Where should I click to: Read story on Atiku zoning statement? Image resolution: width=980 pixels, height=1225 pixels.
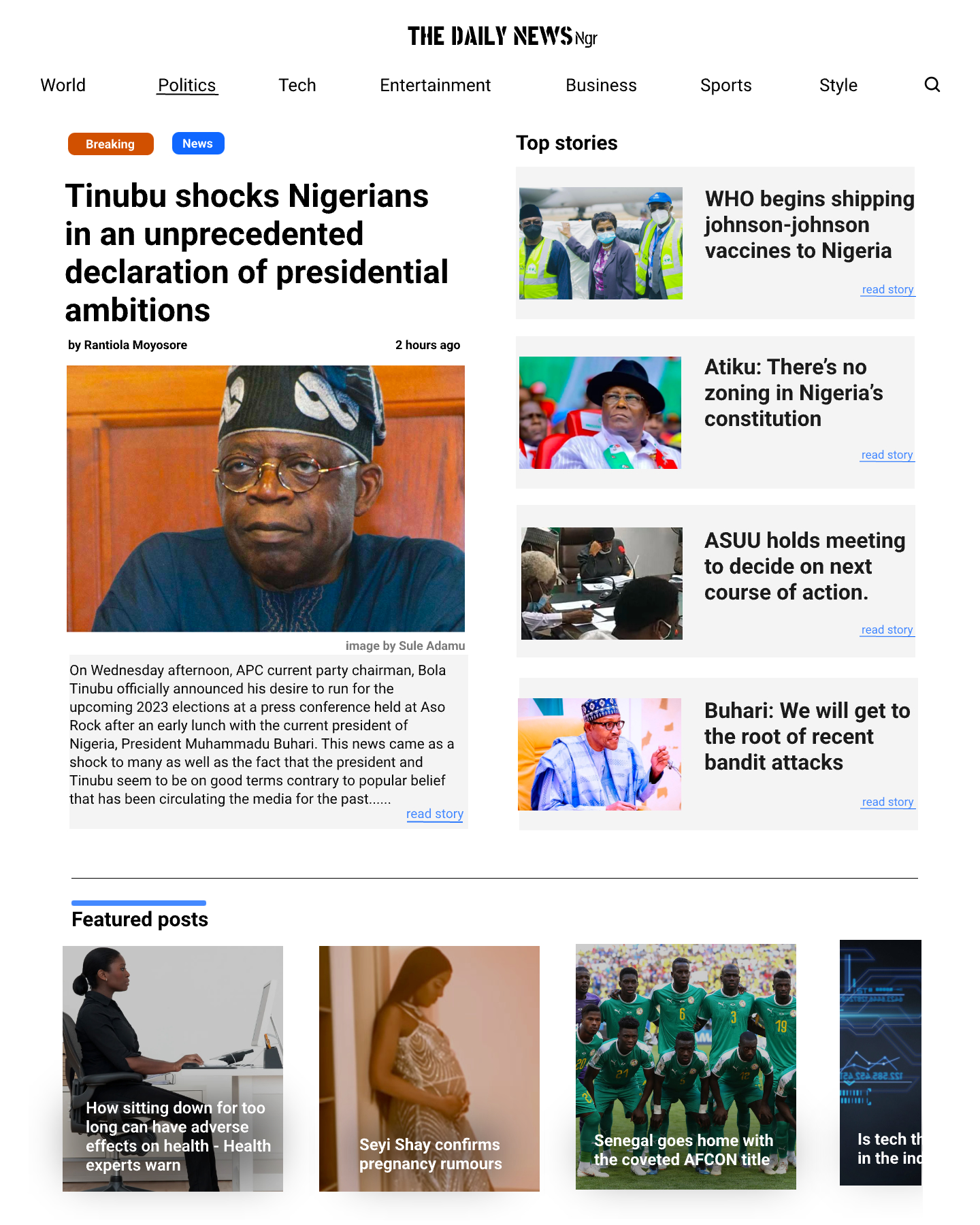coord(887,455)
